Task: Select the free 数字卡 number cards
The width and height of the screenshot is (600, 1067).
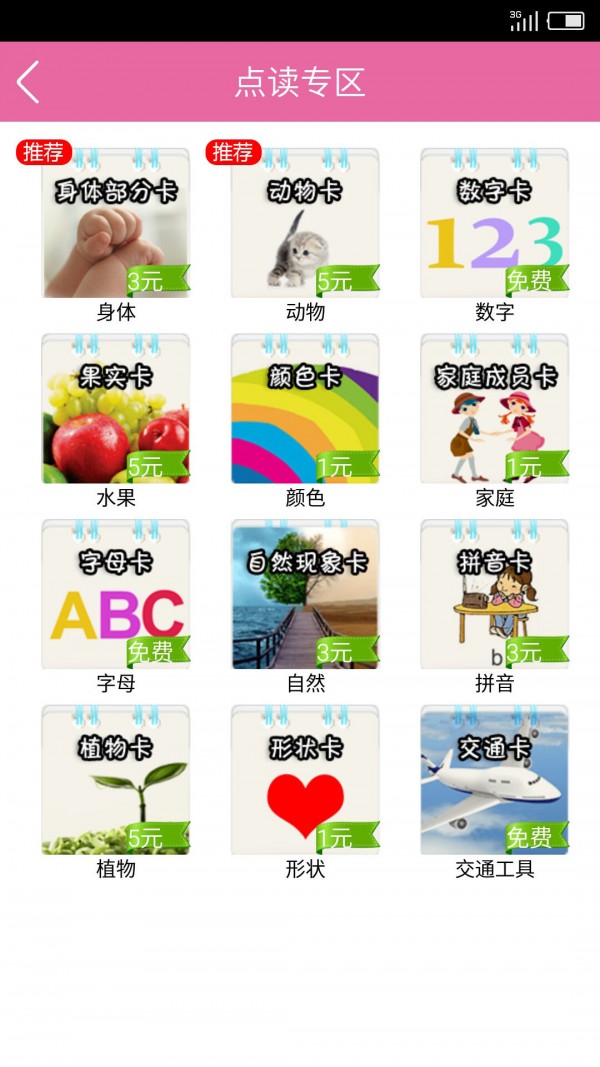Action: (494, 224)
